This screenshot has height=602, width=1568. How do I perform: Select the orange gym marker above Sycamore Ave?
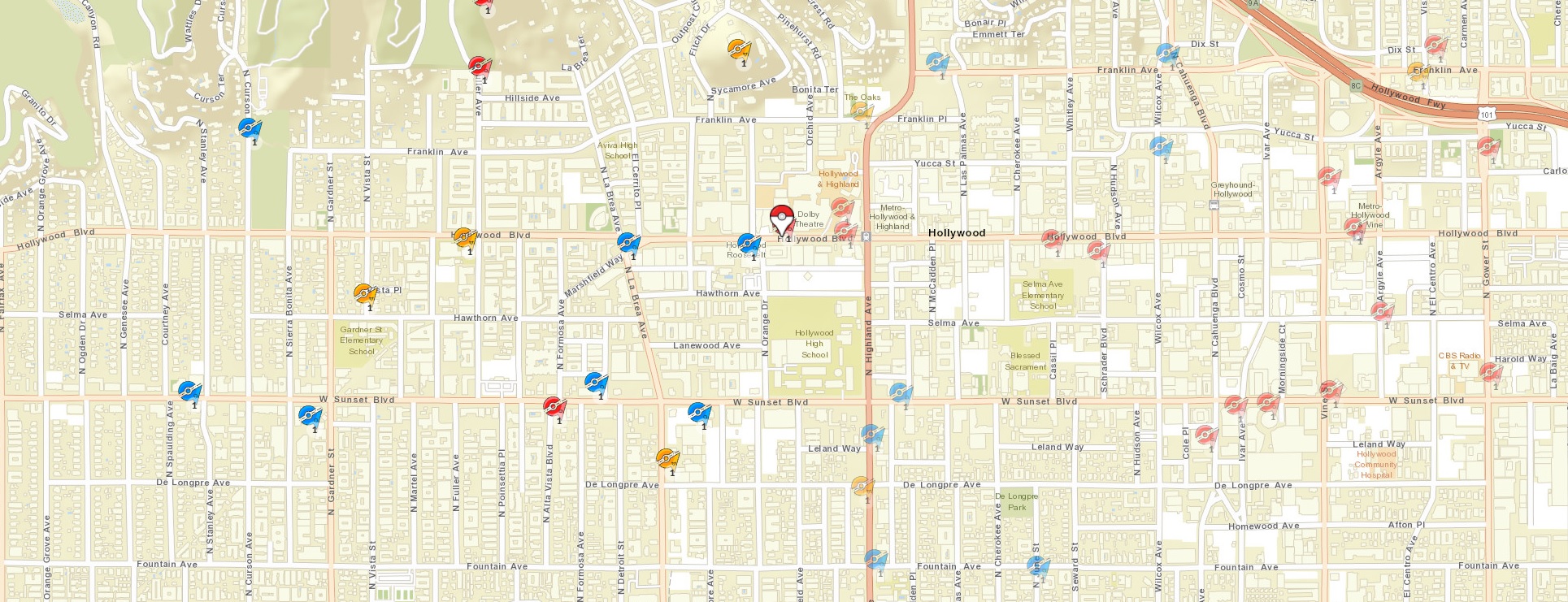coord(738,49)
